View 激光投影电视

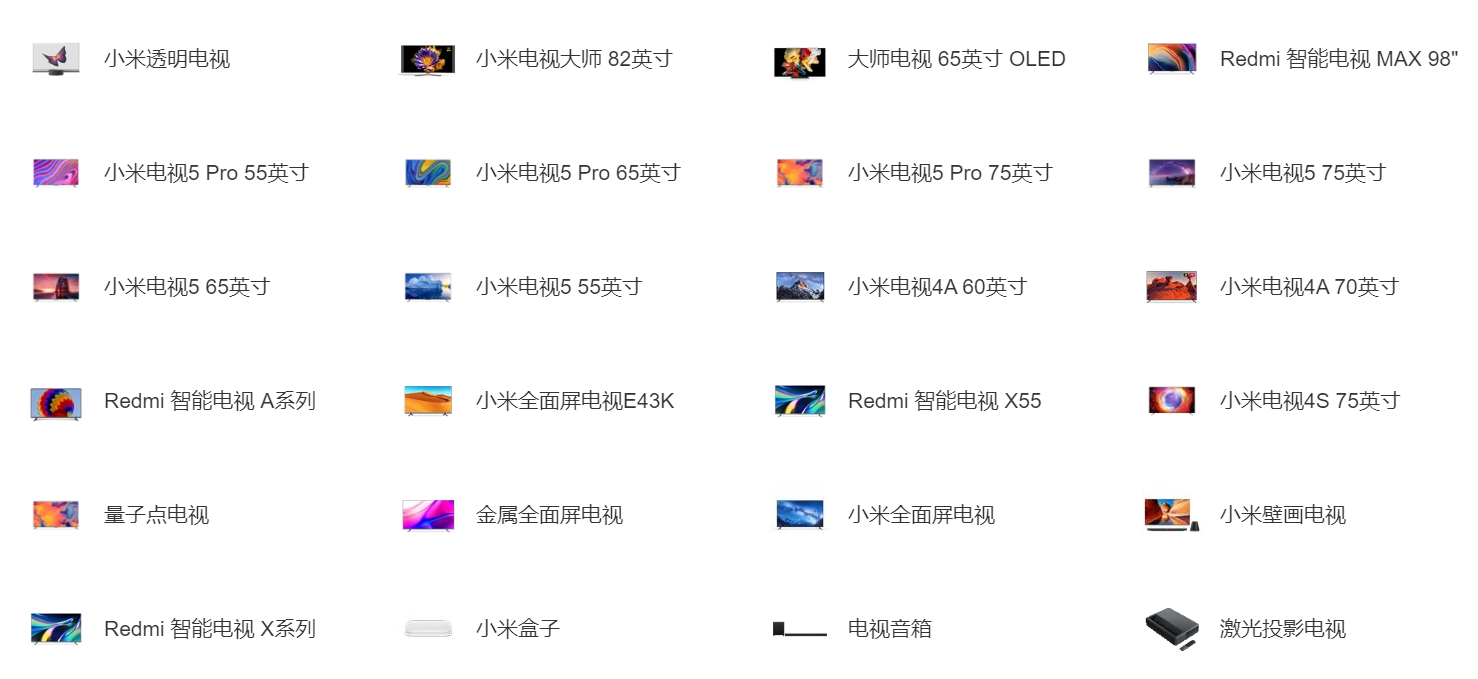coord(1282,629)
